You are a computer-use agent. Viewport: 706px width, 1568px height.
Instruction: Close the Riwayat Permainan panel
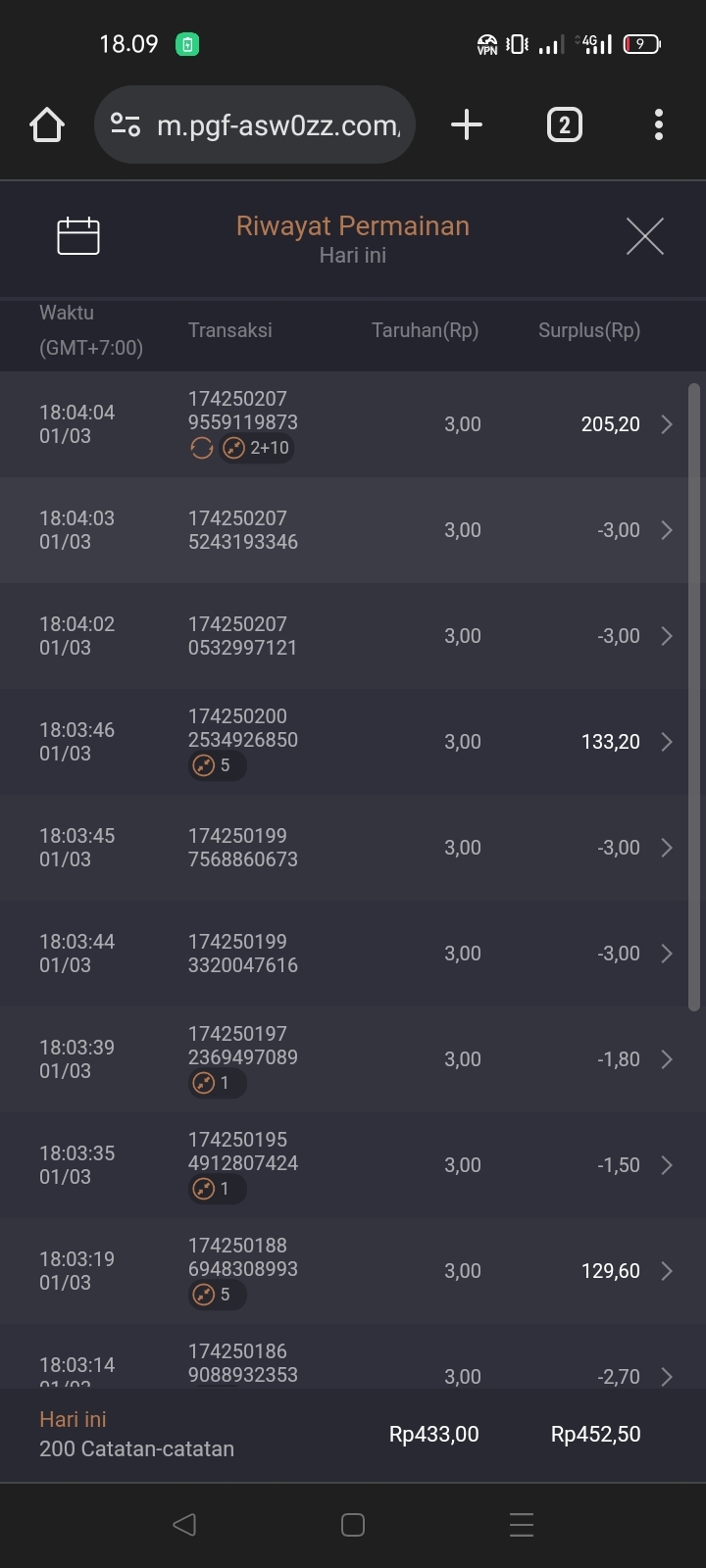644,236
